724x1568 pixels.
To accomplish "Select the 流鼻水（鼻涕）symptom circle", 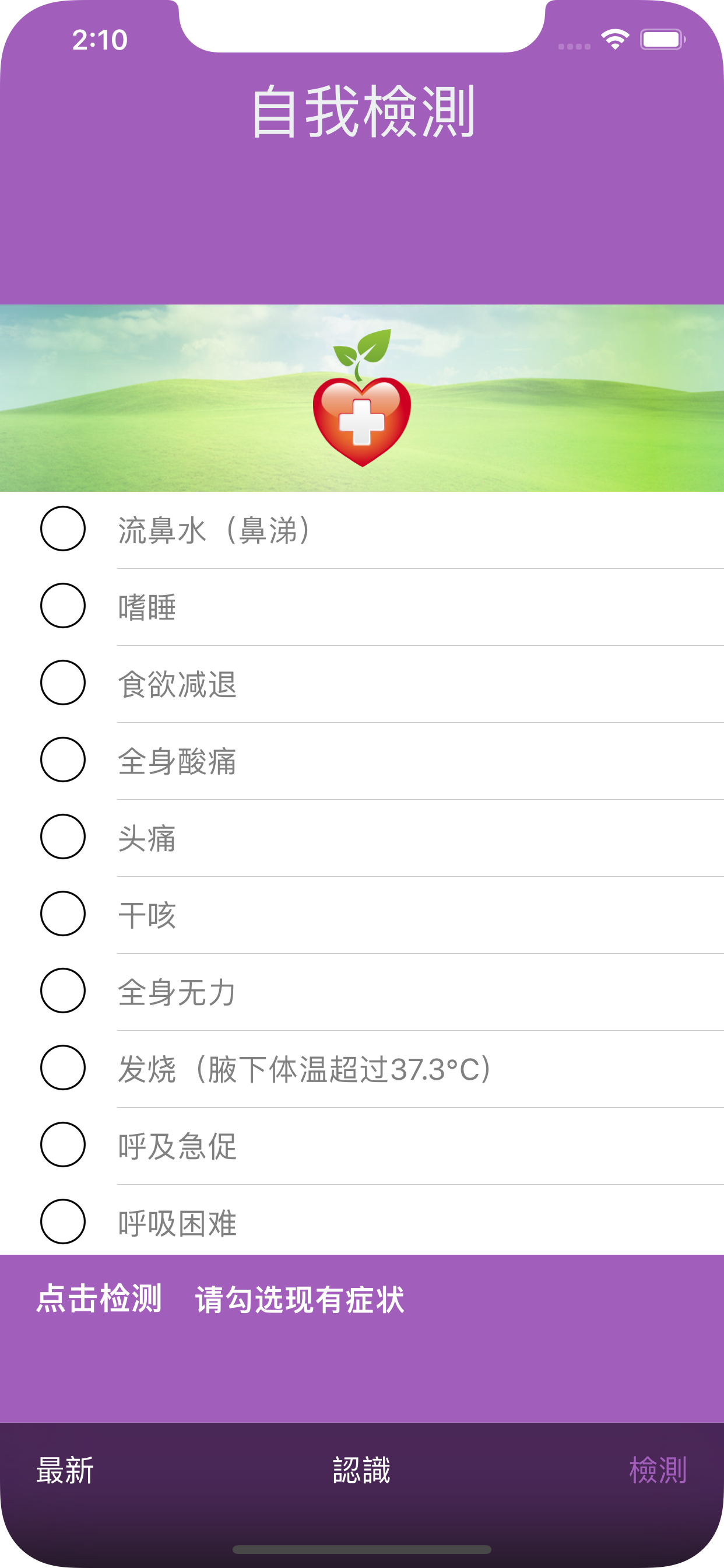I will (64, 529).
